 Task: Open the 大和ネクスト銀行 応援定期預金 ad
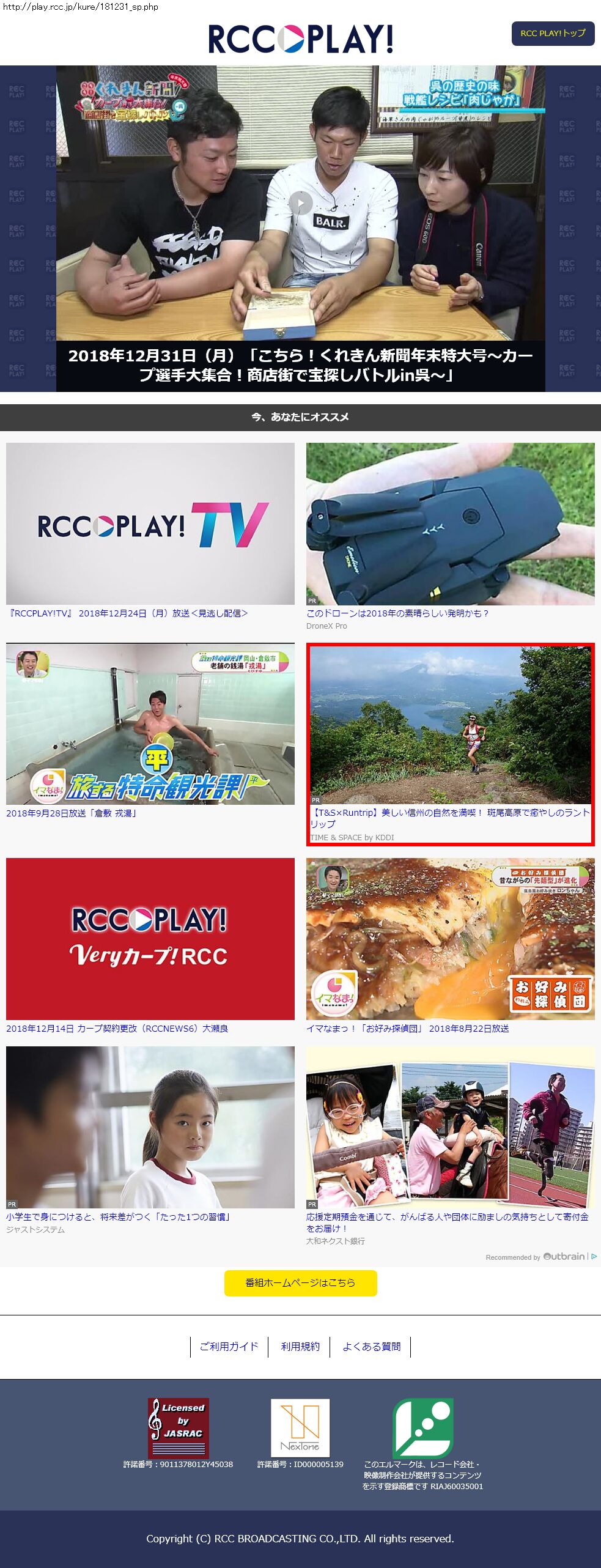point(450,1128)
